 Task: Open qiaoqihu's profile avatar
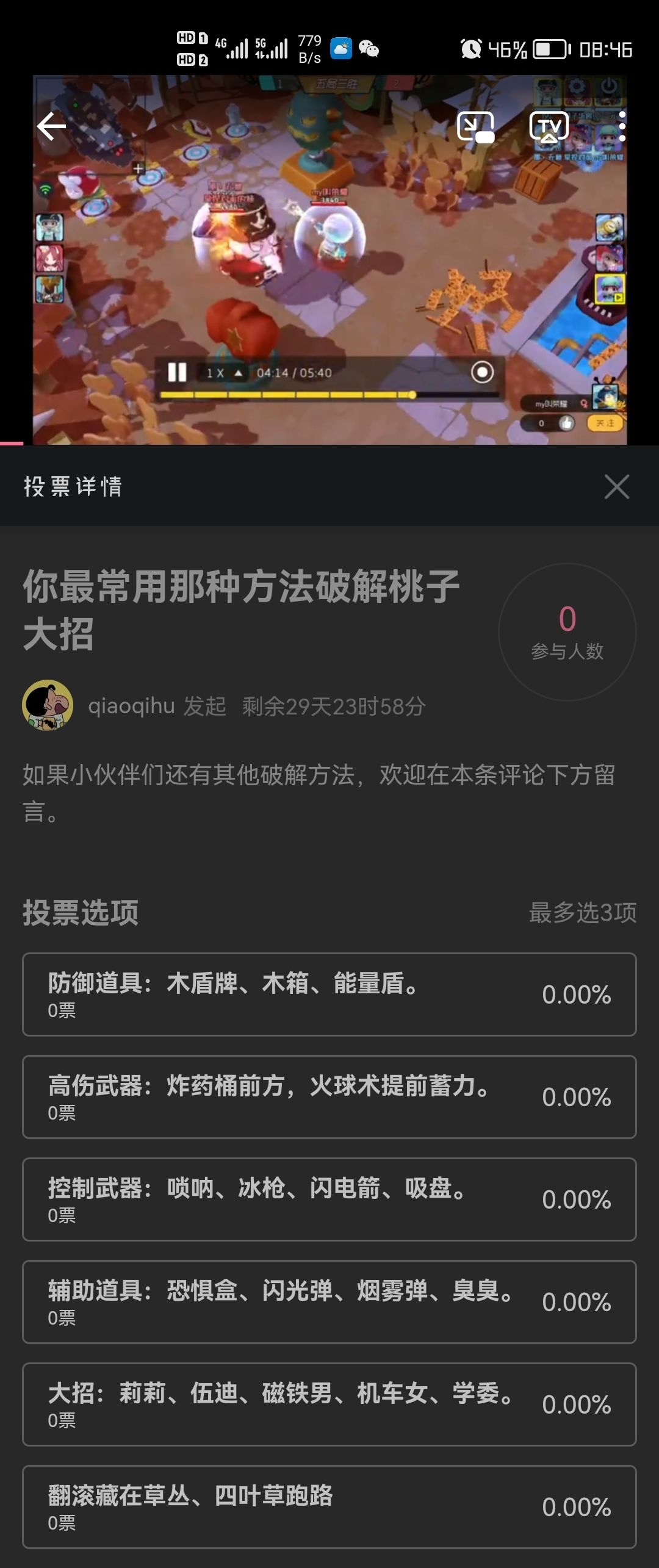click(x=48, y=705)
